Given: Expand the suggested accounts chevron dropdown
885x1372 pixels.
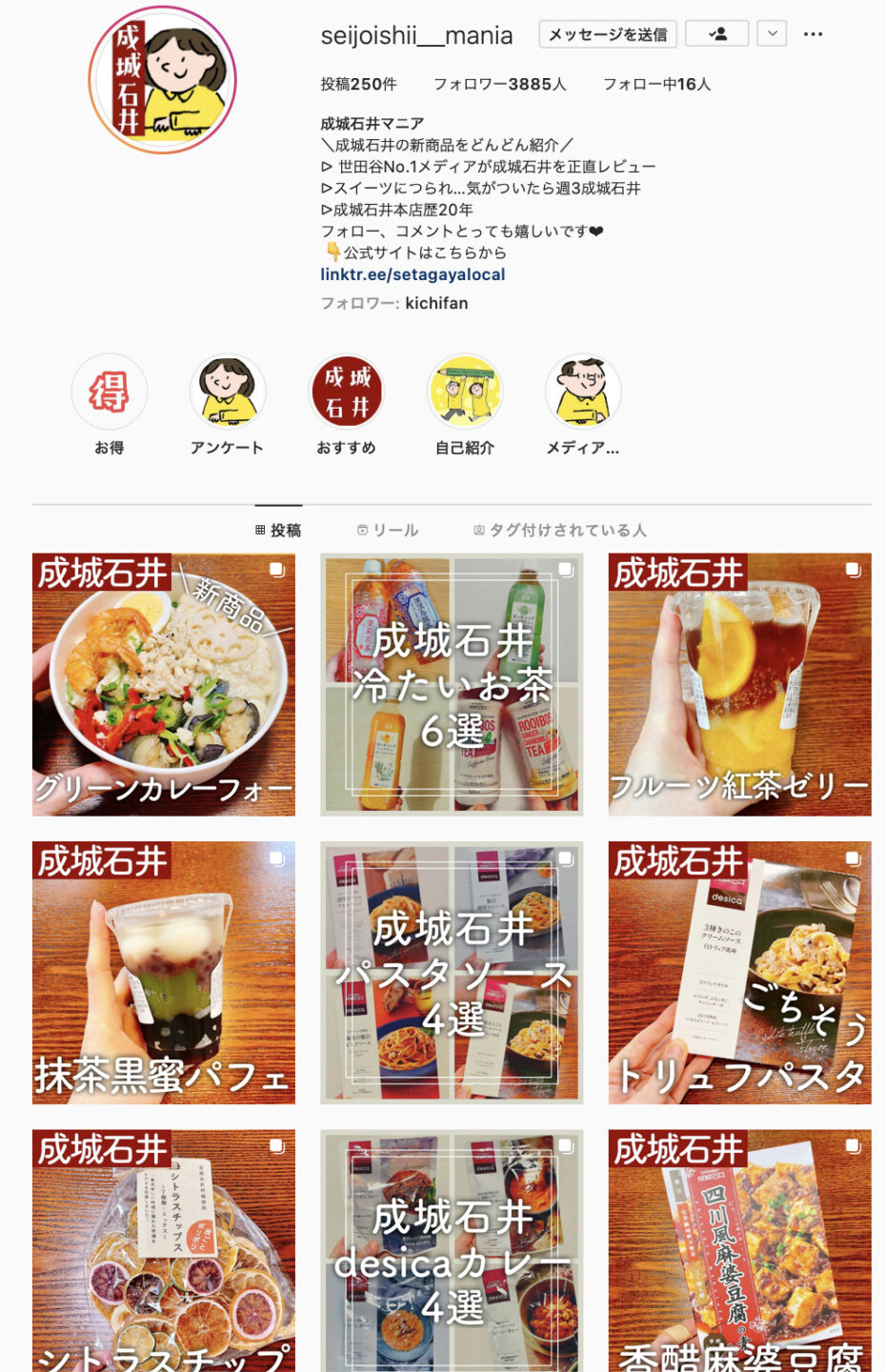Looking at the screenshot, I should coord(772,34).
